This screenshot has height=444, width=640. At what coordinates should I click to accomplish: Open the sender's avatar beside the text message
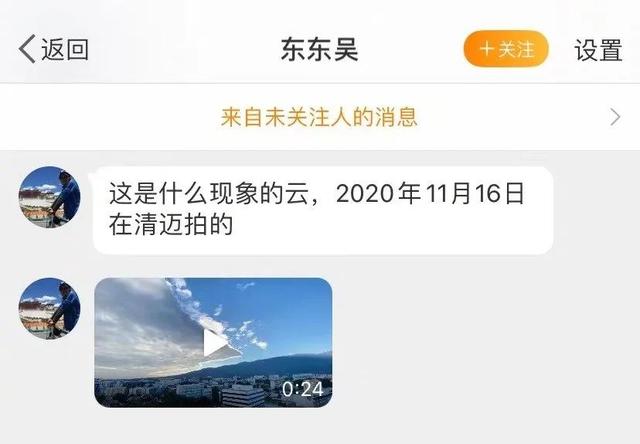pyautogui.click(x=49, y=197)
